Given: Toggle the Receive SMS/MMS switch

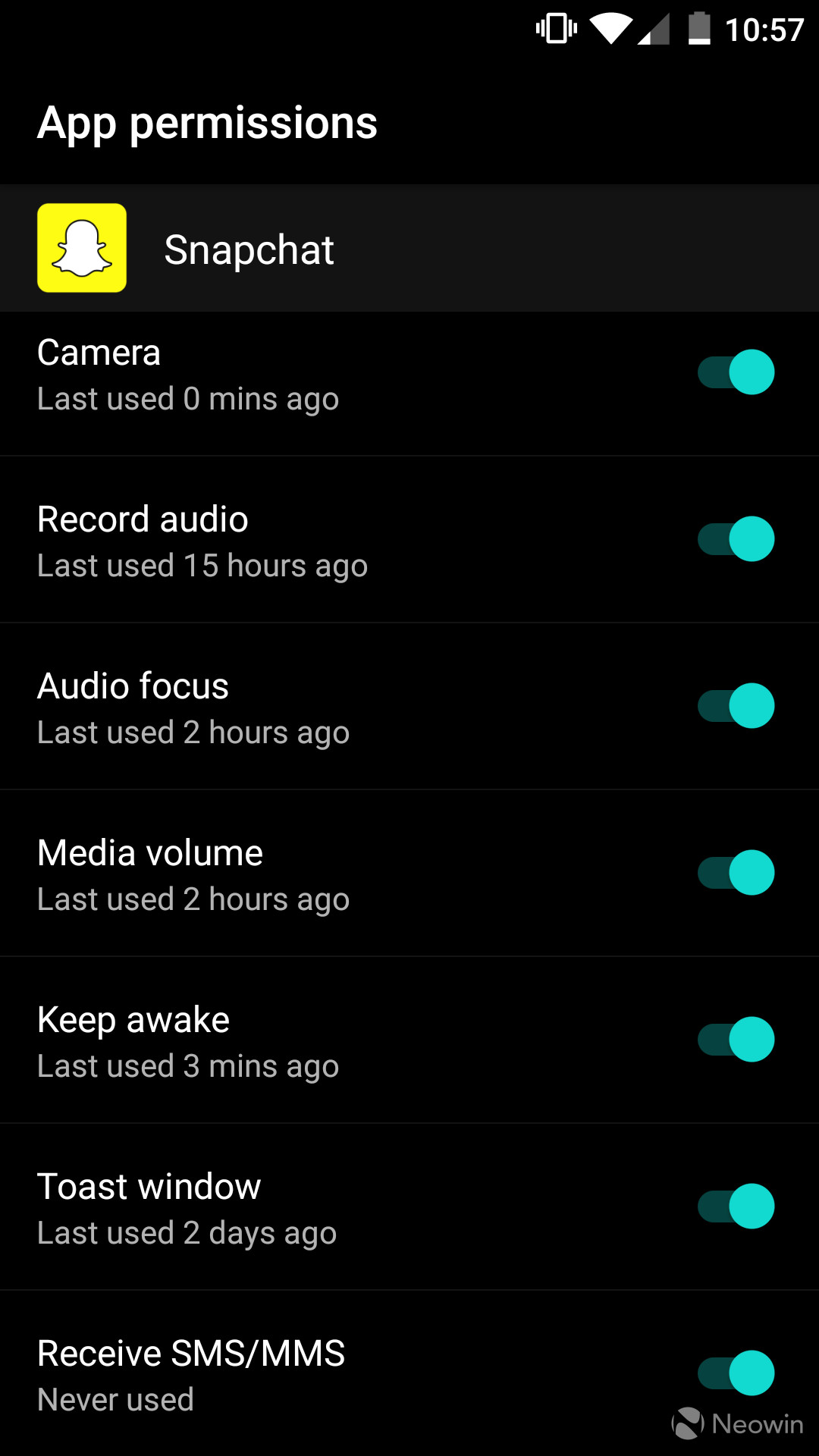Looking at the screenshot, I should 736,1373.
